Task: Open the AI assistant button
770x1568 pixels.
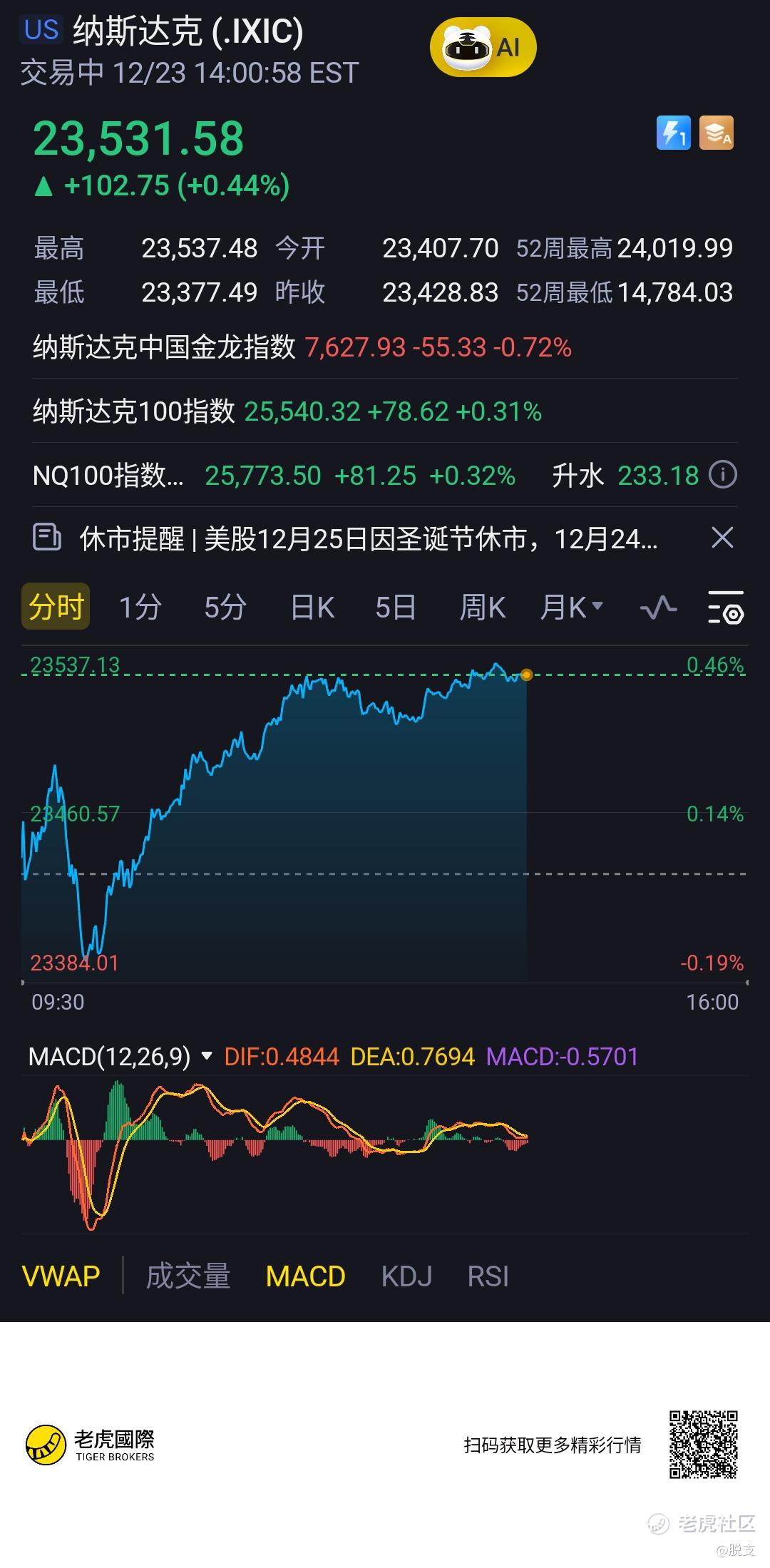Action: click(x=483, y=47)
